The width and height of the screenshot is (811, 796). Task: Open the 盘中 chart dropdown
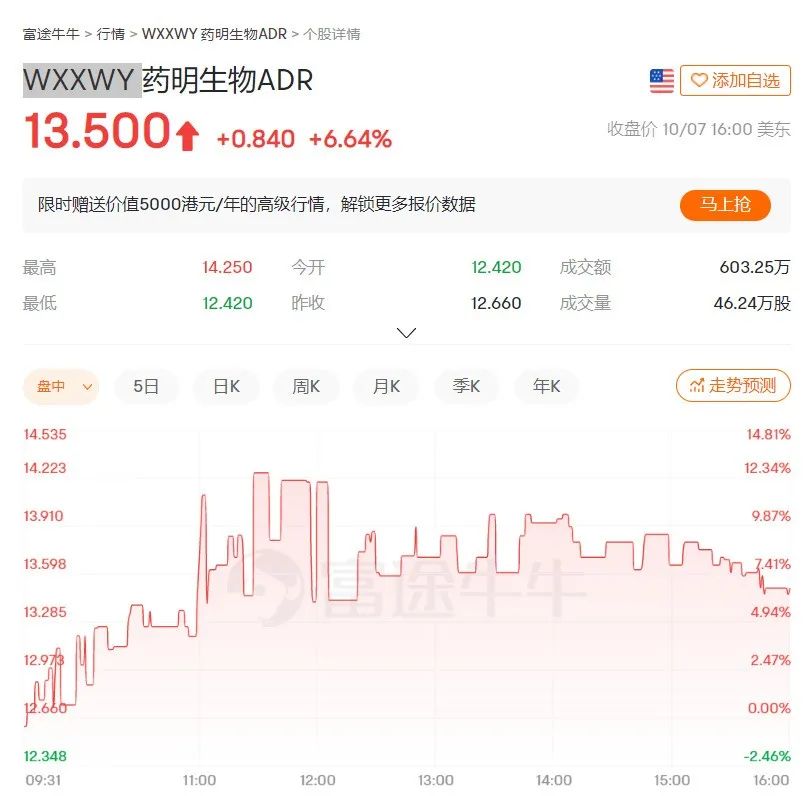(x=61, y=386)
